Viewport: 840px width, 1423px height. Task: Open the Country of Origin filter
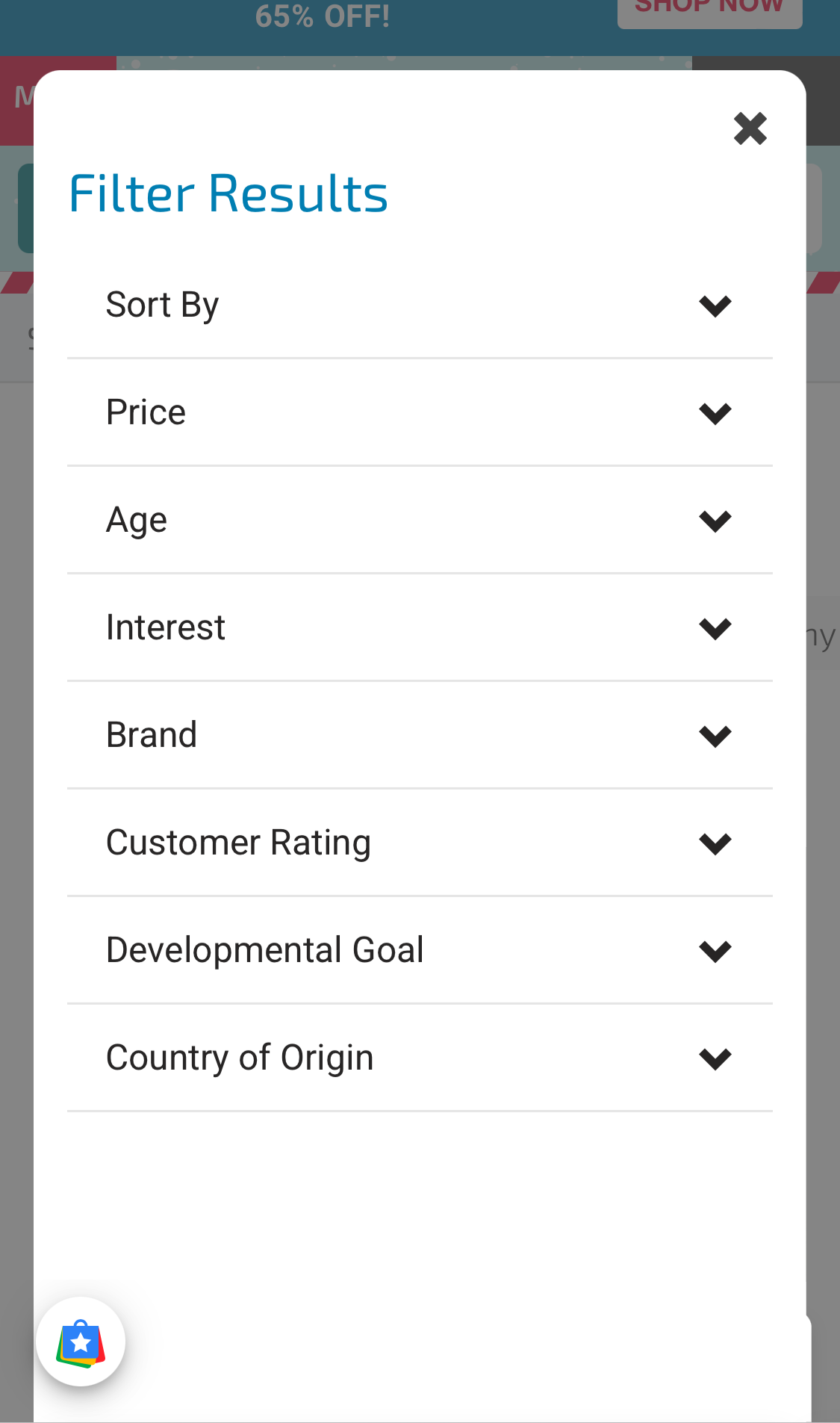715,1058
